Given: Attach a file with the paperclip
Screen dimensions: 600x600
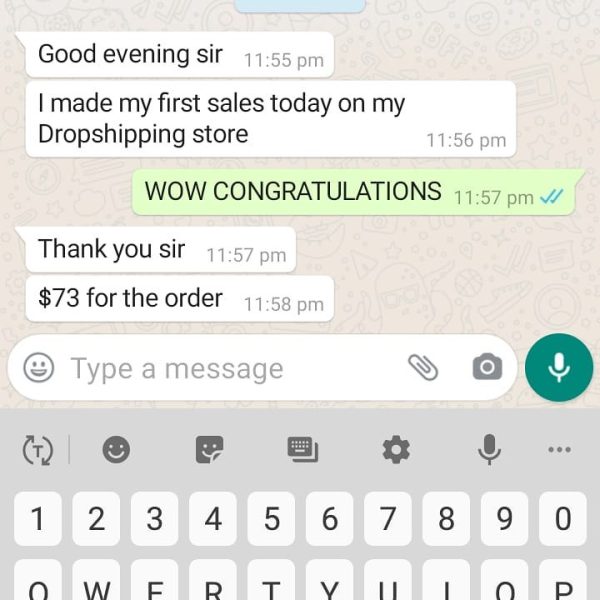Looking at the screenshot, I should click(423, 368).
